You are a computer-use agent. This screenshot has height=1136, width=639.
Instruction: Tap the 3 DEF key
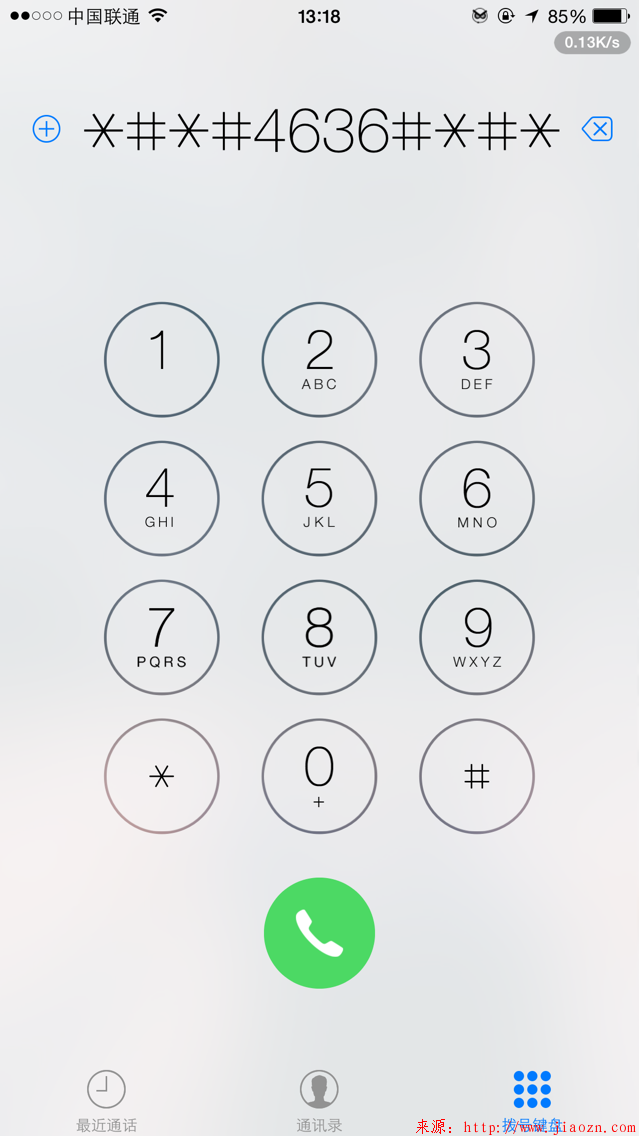pyautogui.click(x=477, y=359)
